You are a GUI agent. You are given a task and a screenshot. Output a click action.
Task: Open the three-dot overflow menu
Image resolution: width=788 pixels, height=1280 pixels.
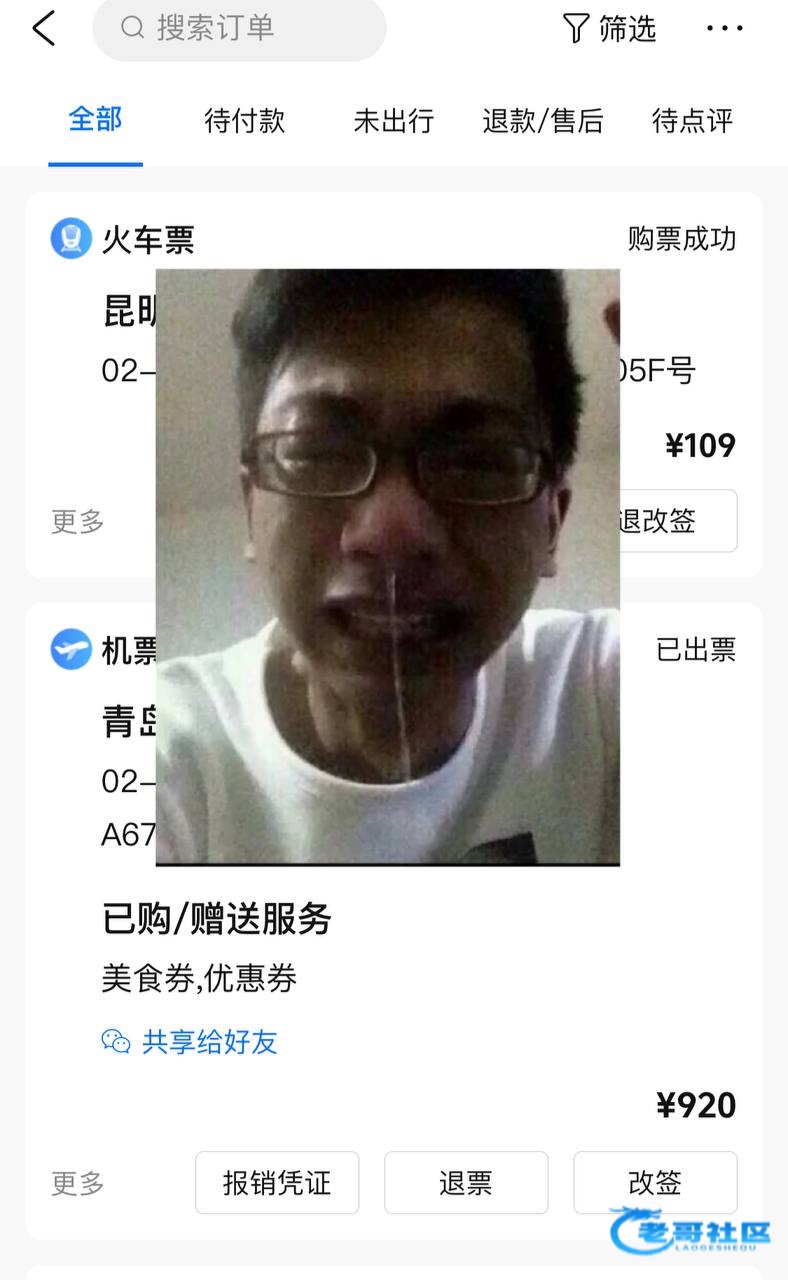725,29
